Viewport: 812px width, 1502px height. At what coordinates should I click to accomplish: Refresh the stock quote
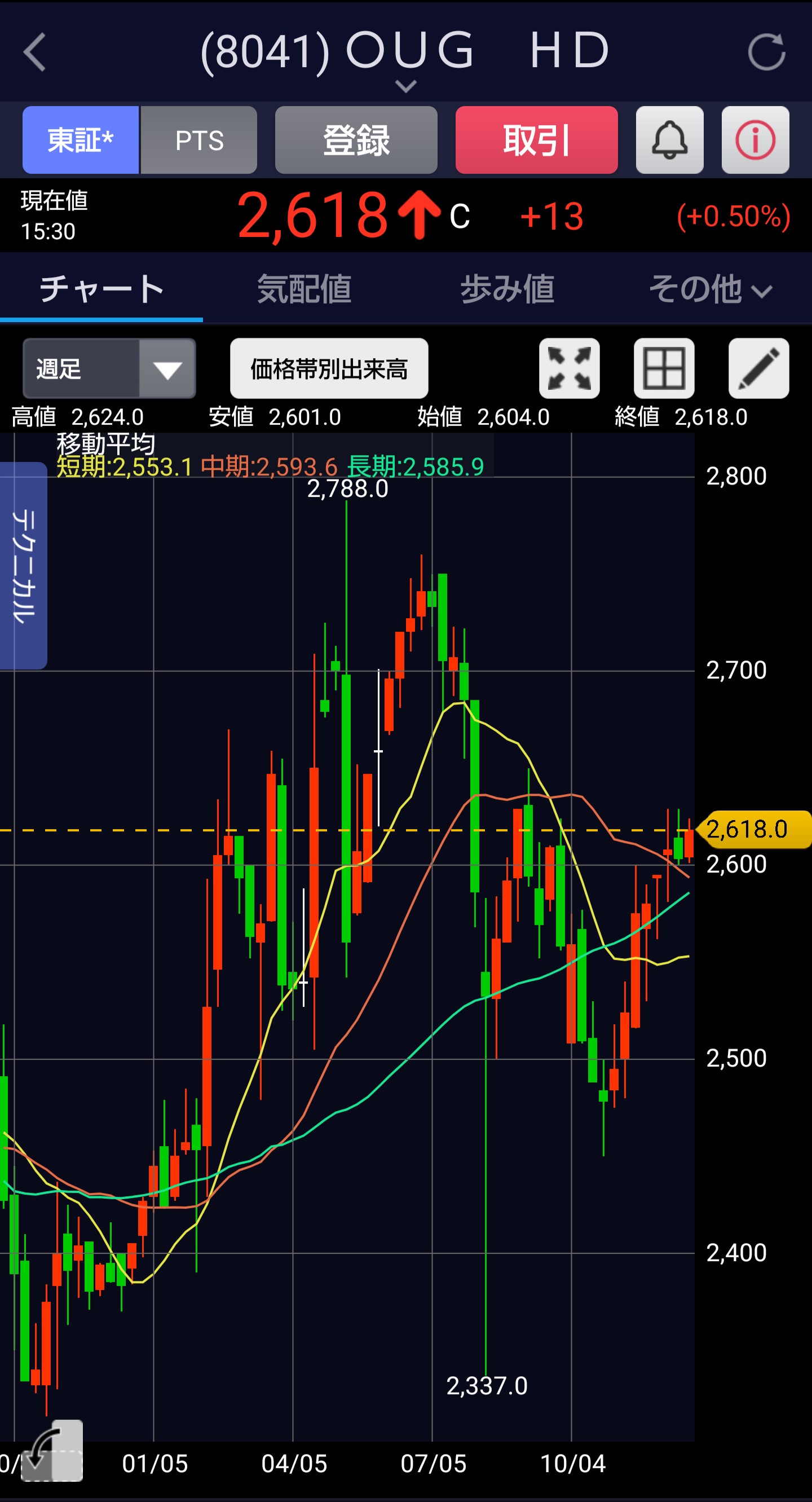[x=766, y=52]
